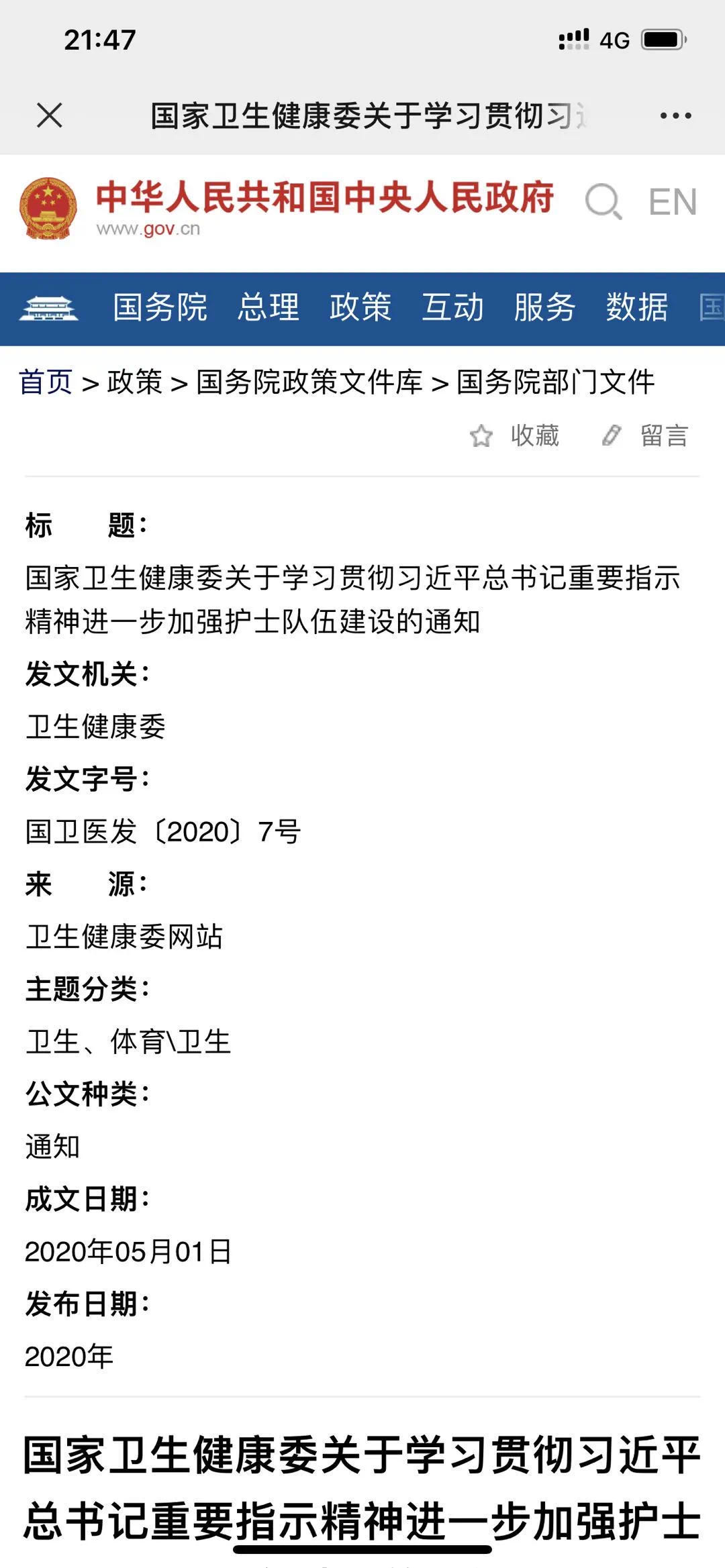View the 数据 section
This screenshot has width=725, height=1568.
[x=636, y=308]
